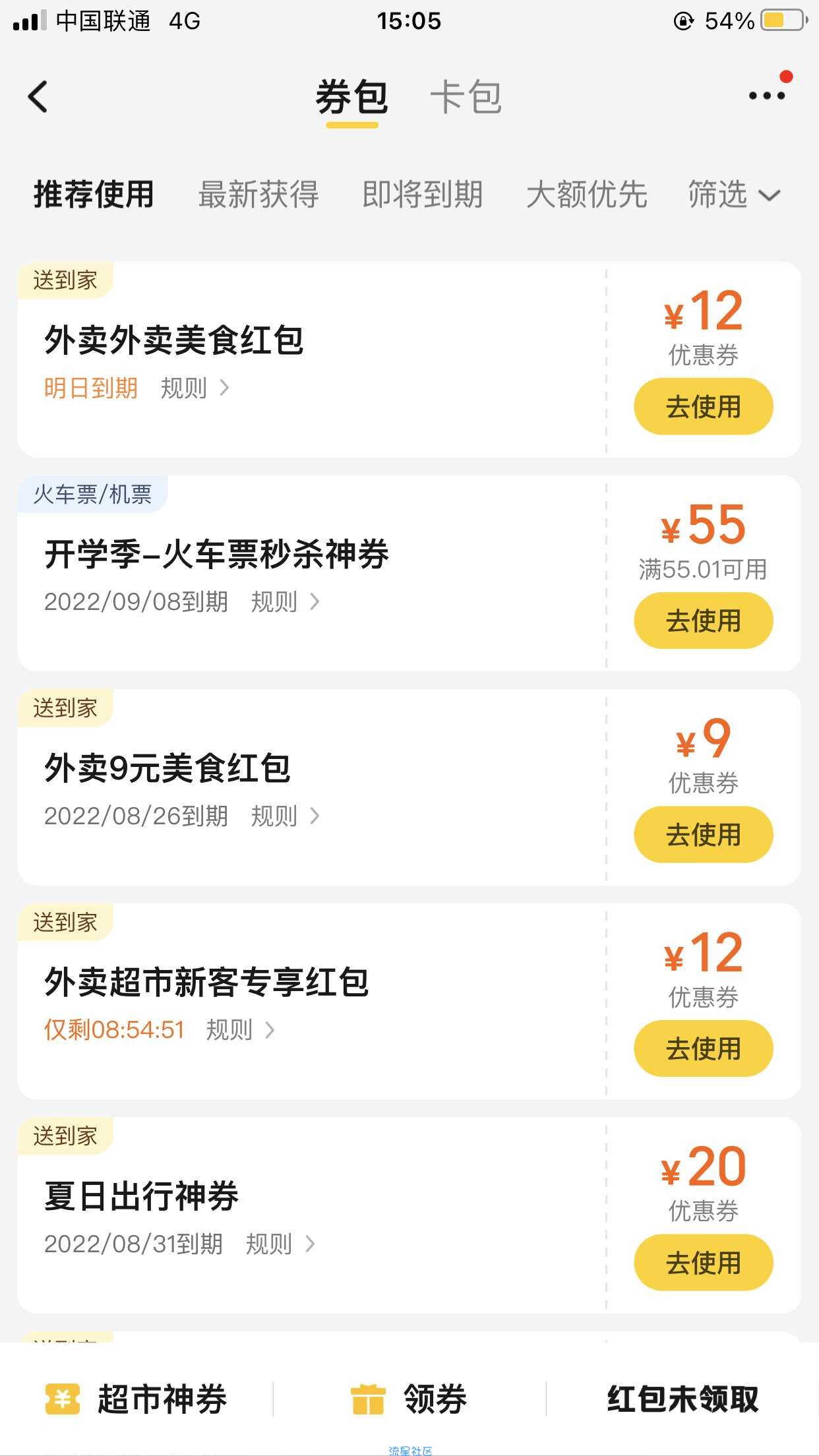
Task: Open 规则 for the 火车票秒杀神券
Action: [285, 602]
